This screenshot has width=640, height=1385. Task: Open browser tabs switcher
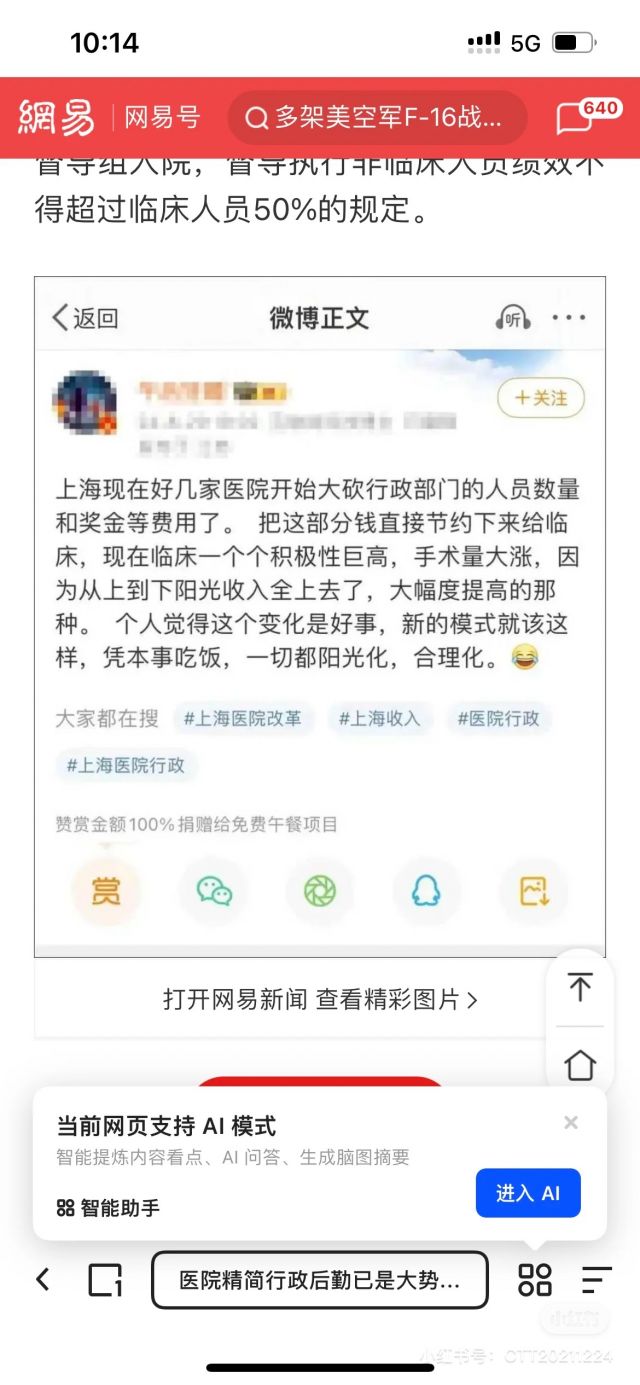105,1279
